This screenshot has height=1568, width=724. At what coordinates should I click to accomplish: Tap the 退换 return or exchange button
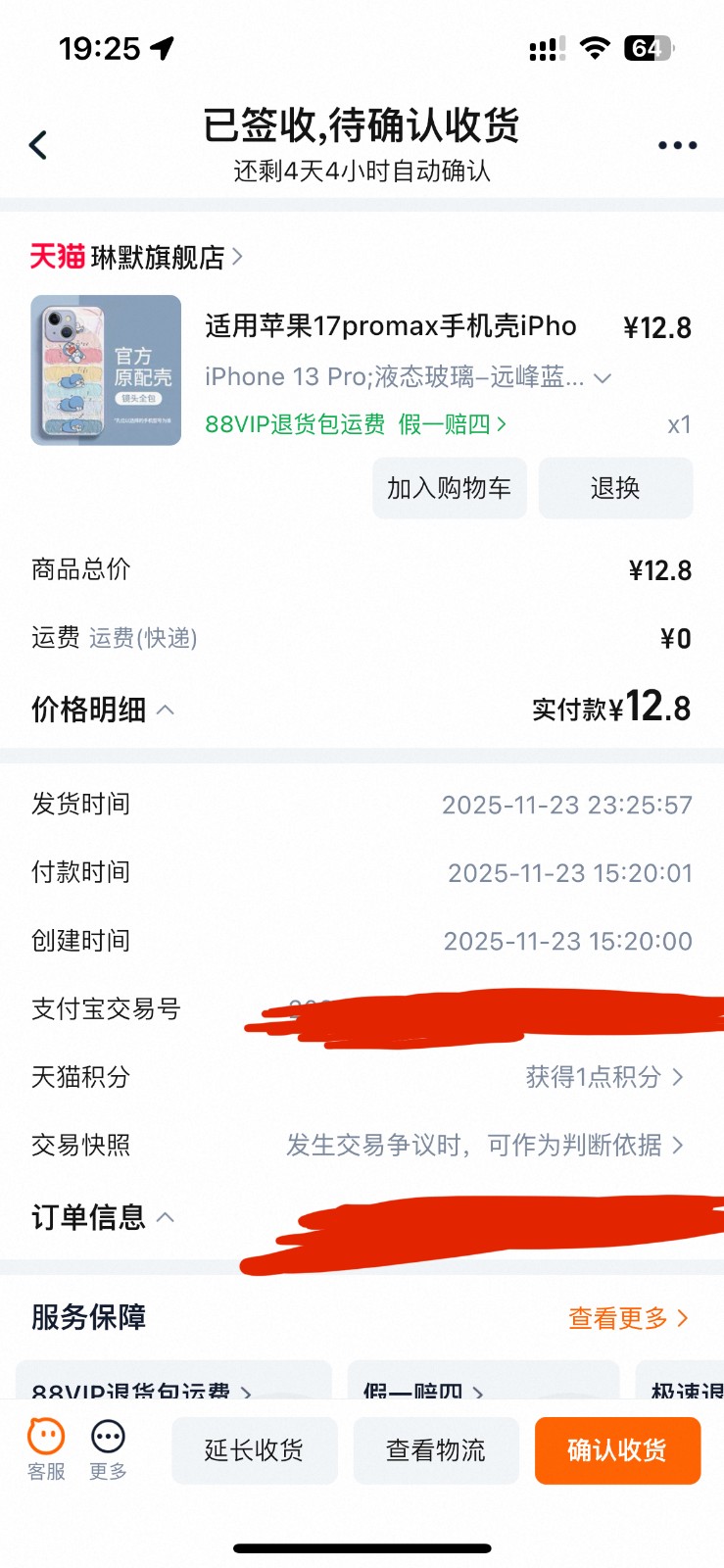tap(615, 488)
